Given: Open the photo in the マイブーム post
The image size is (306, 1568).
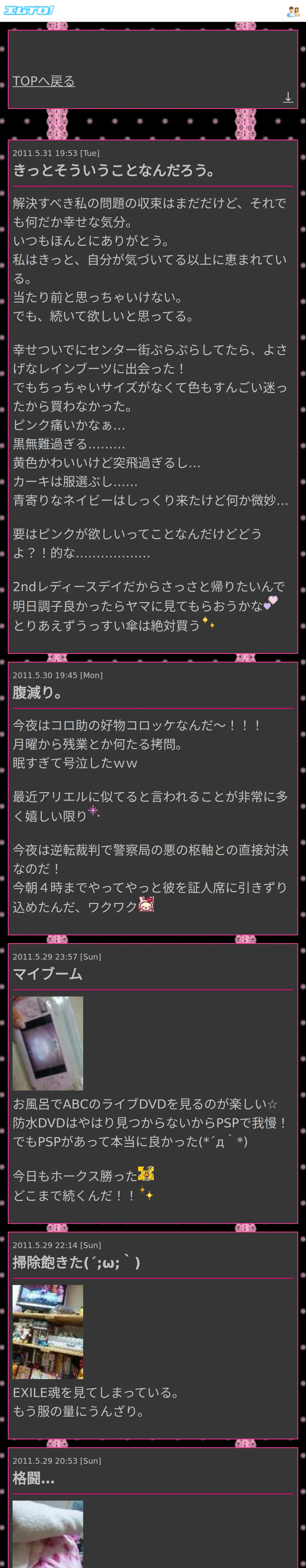Looking at the screenshot, I should pyautogui.click(x=48, y=1043).
